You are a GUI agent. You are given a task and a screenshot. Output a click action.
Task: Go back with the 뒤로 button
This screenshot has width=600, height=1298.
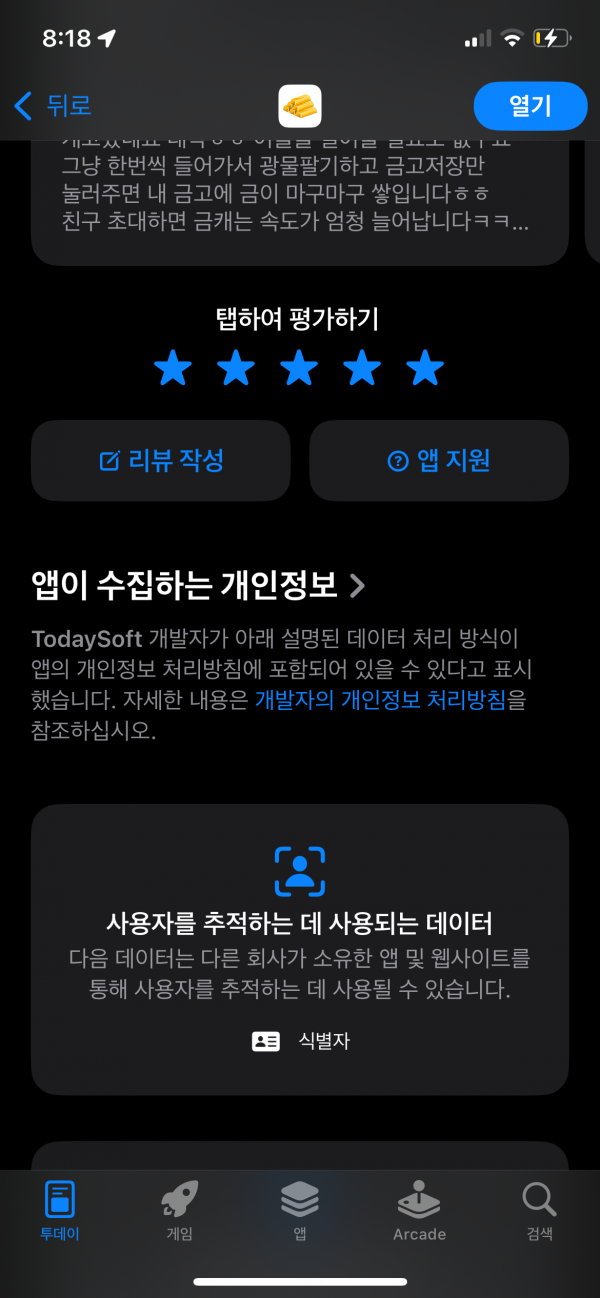pos(53,105)
